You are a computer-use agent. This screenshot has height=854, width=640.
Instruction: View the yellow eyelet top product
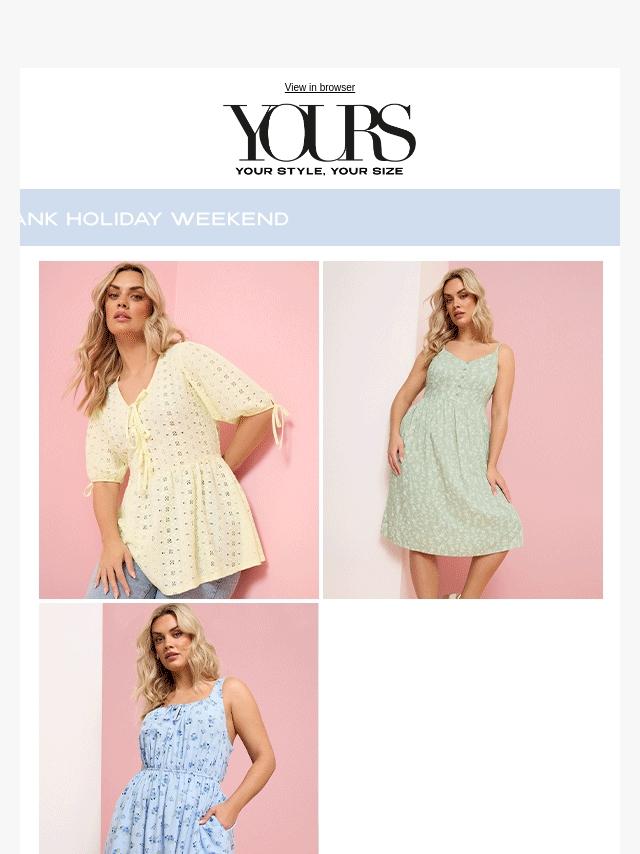coord(179,430)
